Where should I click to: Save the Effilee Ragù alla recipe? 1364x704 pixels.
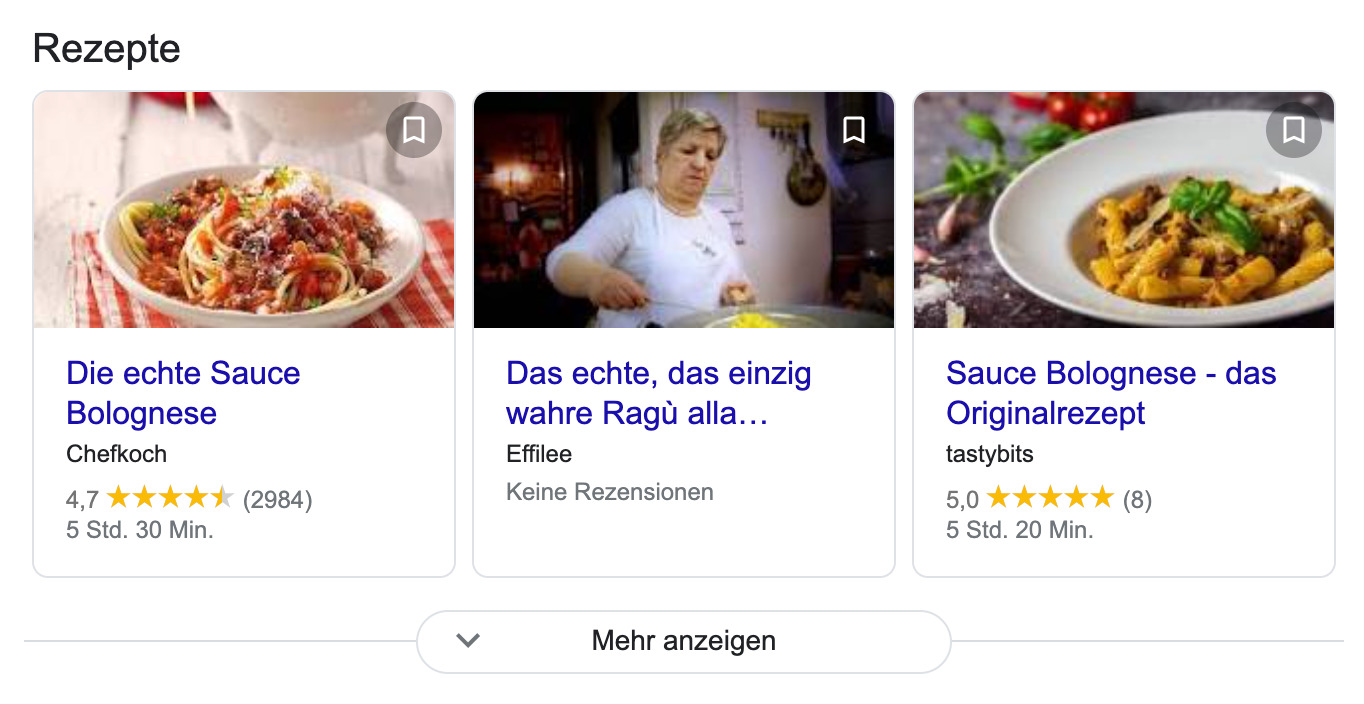pos(853,130)
